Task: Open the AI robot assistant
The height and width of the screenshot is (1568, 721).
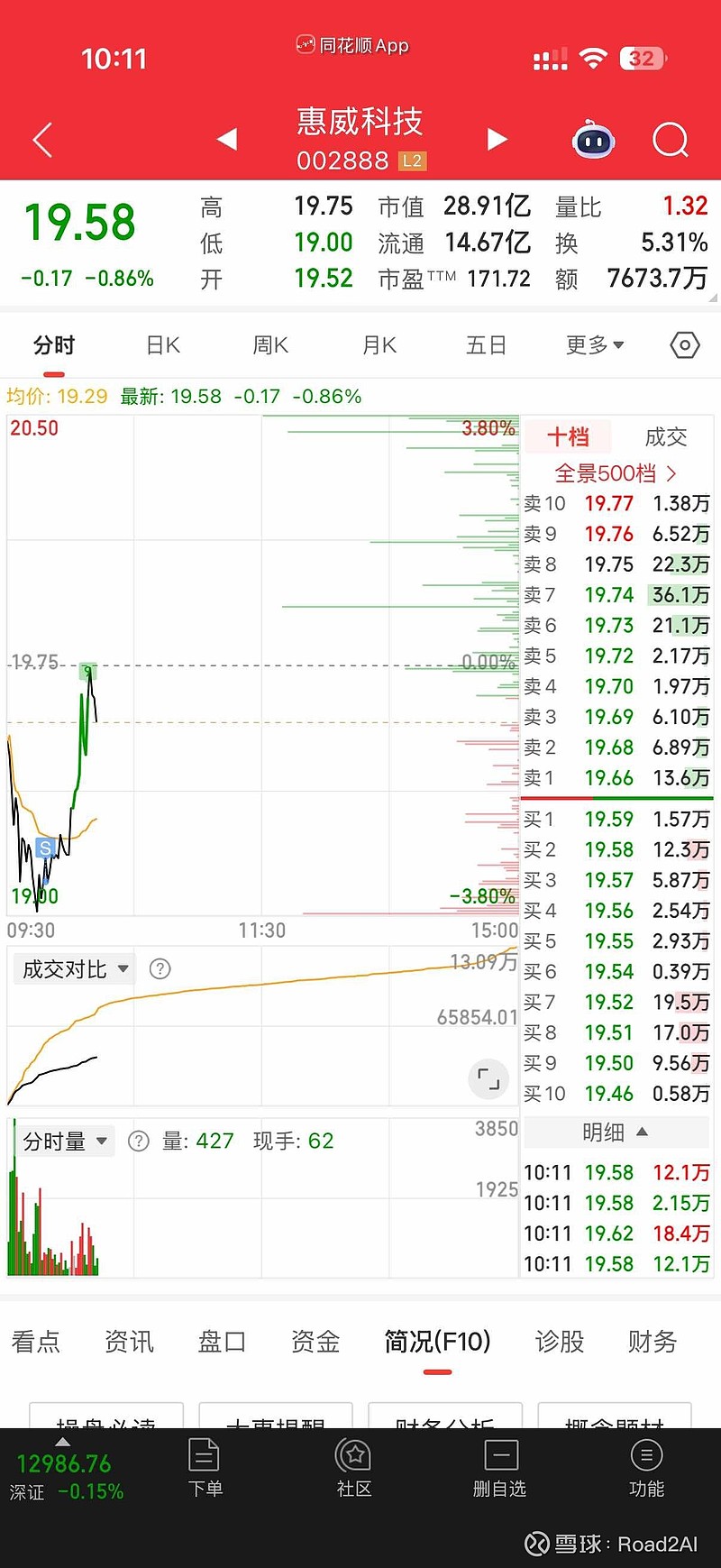Action: tap(593, 140)
